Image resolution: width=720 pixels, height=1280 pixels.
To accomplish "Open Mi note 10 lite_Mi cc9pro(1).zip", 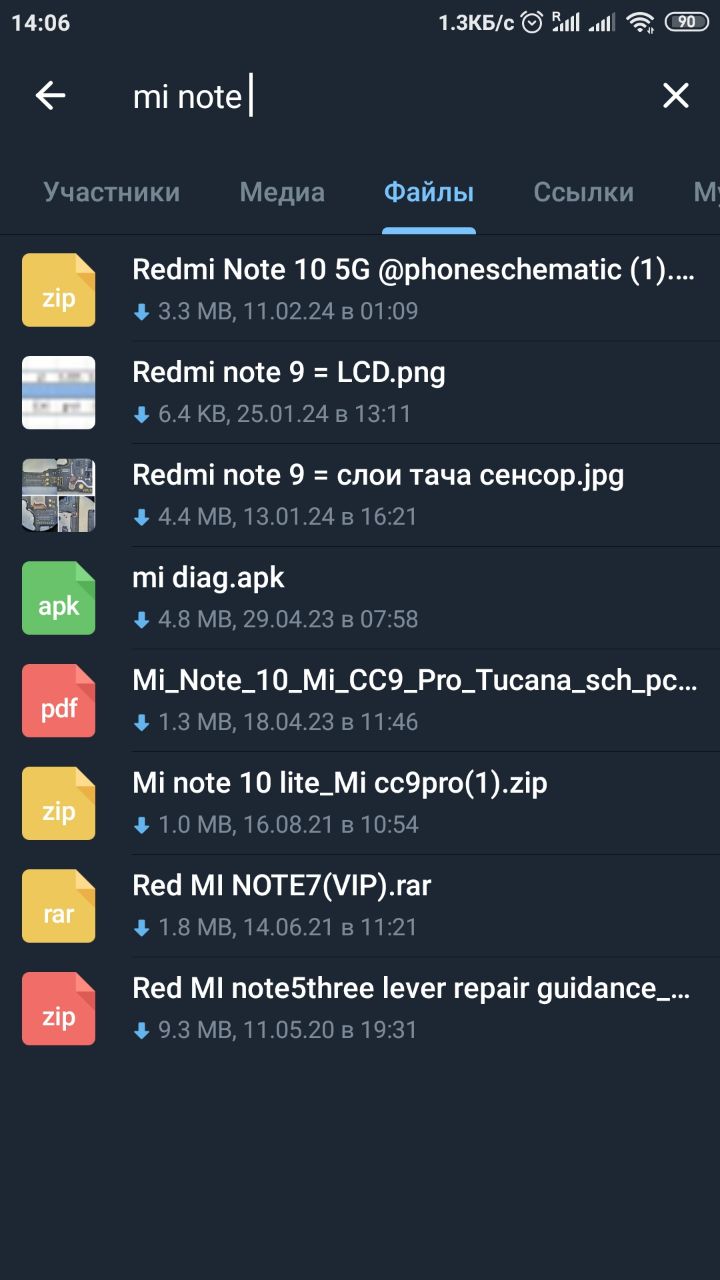I will [360, 803].
